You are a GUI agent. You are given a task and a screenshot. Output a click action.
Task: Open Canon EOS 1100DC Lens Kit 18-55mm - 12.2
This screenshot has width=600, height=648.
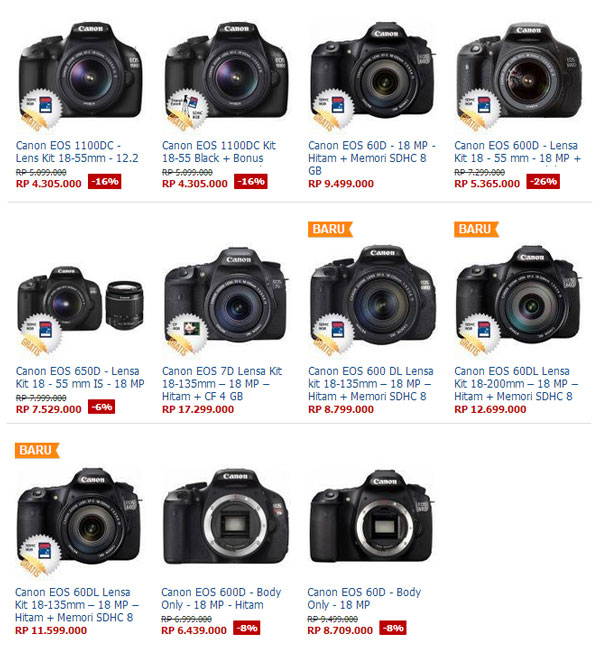[x=76, y=152]
